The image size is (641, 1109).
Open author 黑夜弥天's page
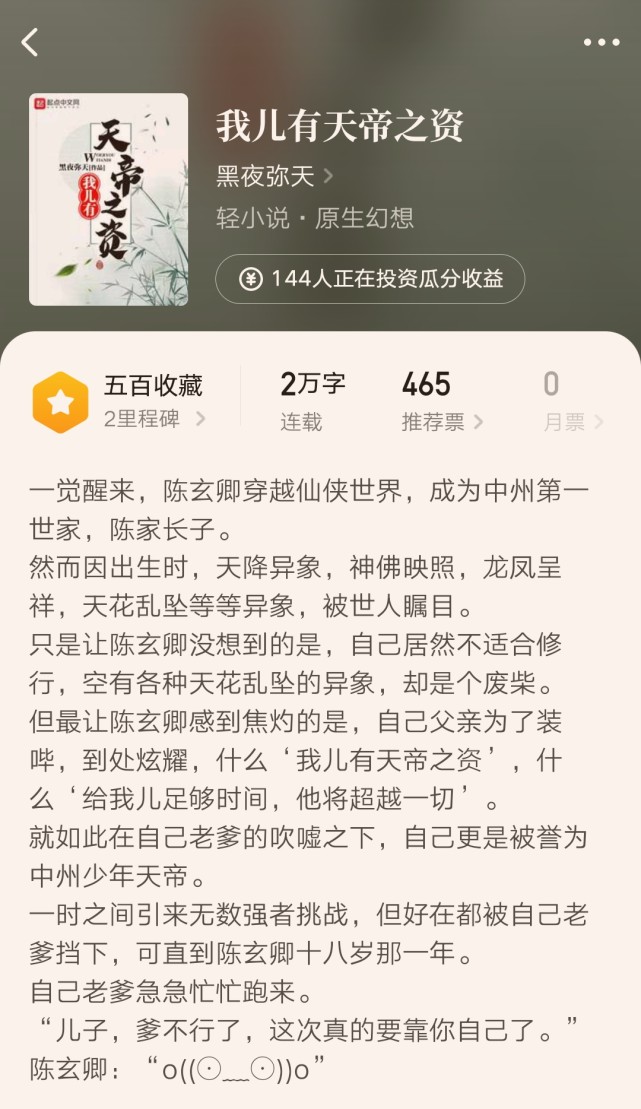[x=274, y=177]
